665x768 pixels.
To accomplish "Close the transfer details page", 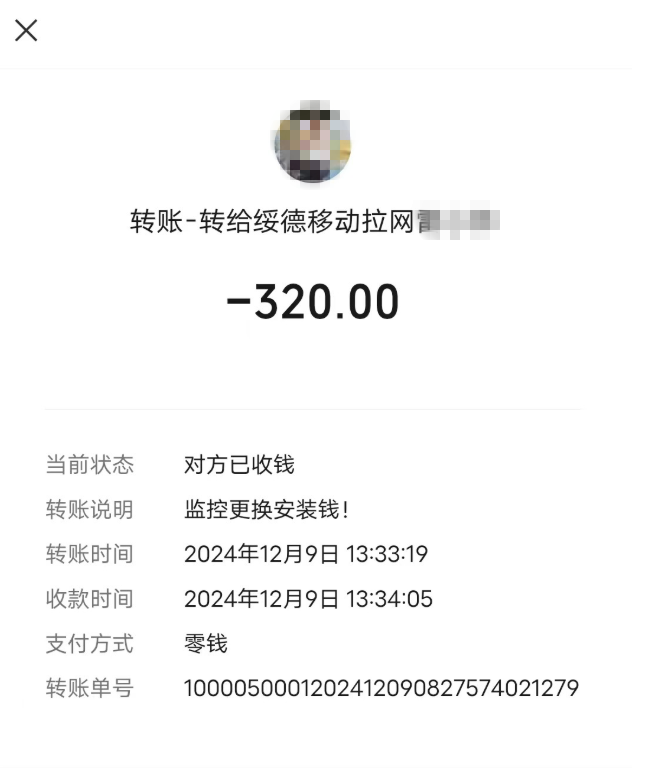I will click(26, 31).
